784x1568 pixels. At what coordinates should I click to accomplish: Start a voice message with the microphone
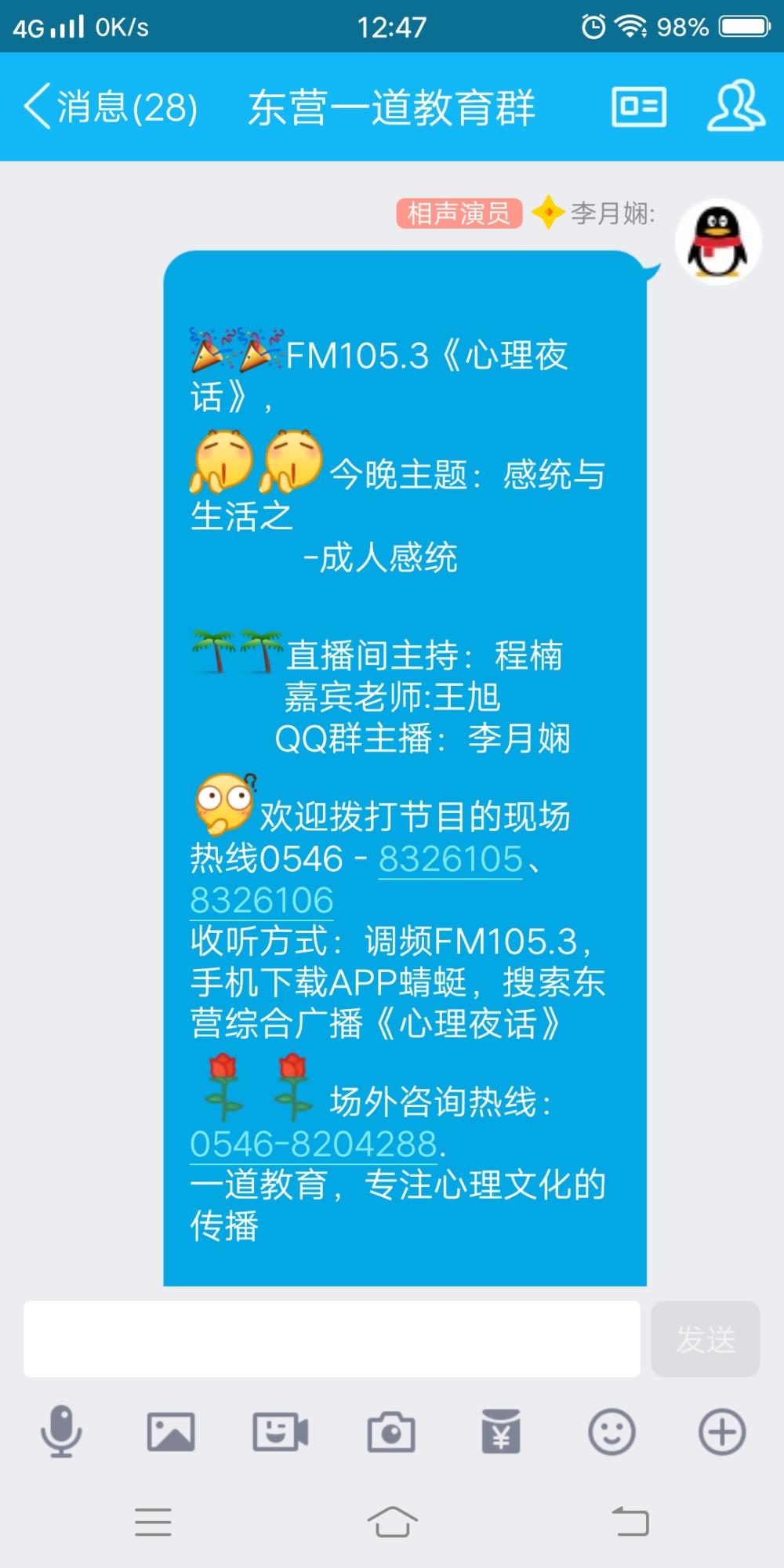61,1432
